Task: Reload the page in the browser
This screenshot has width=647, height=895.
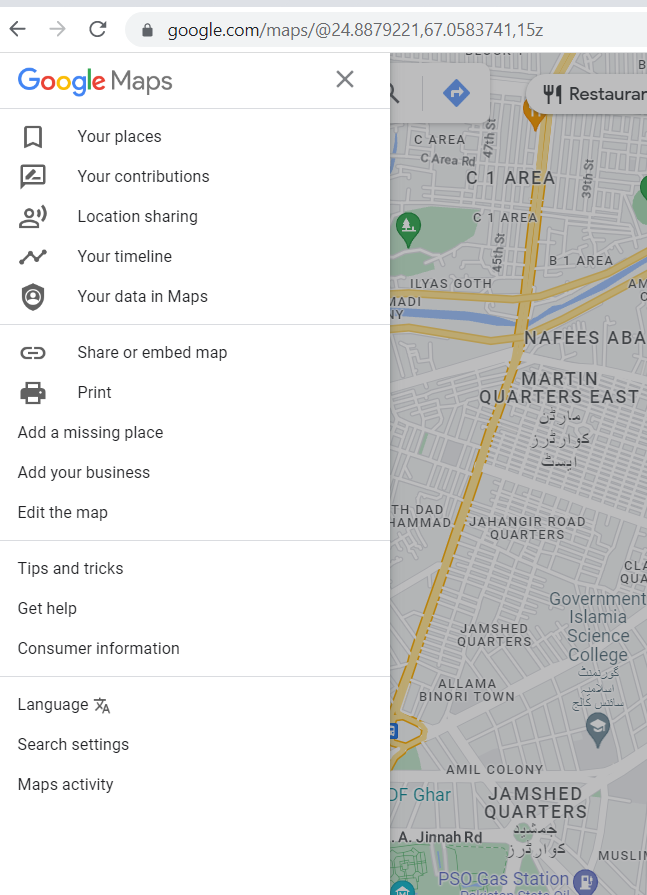Action: [98, 29]
